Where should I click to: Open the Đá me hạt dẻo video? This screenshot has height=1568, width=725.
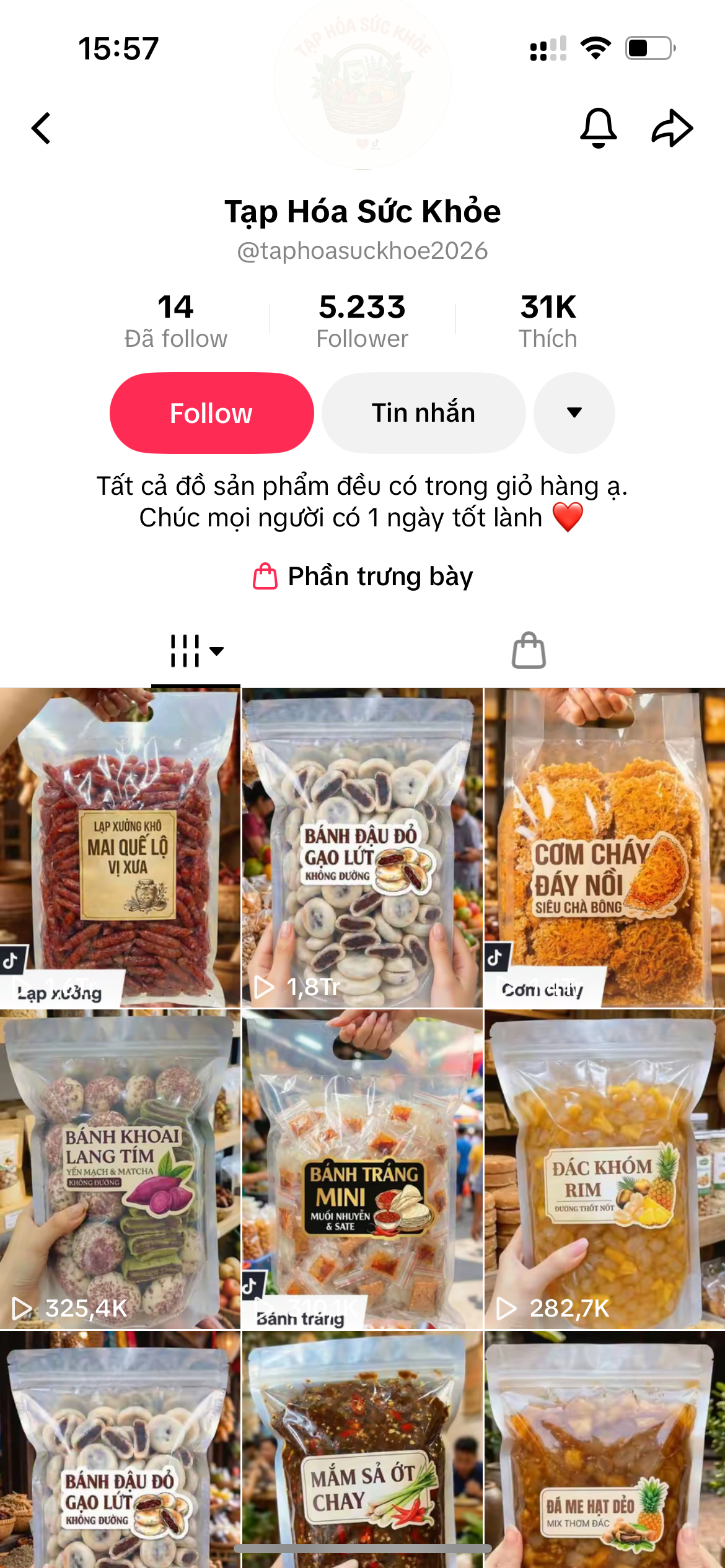click(605, 1449)
